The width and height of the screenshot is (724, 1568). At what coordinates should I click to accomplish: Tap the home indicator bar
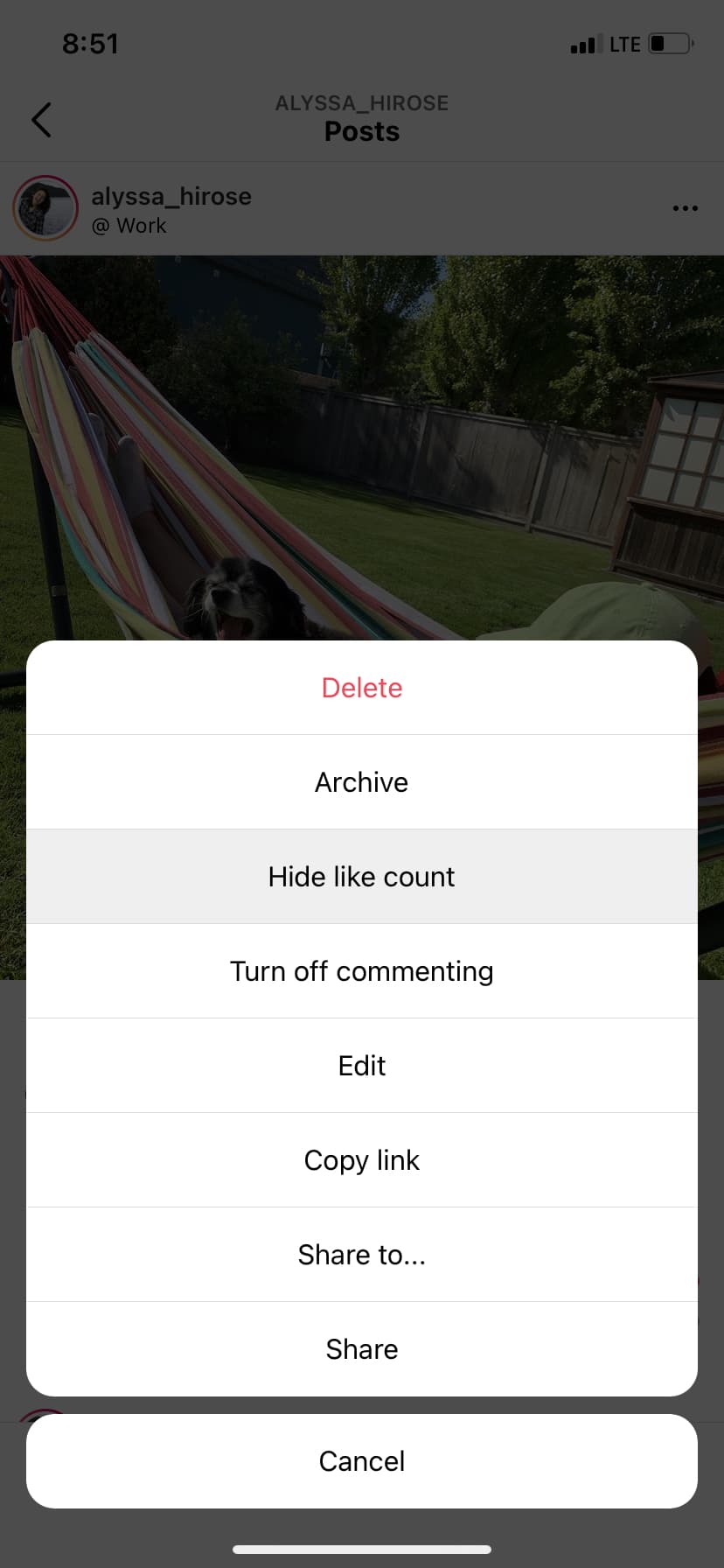[362, 1550]
